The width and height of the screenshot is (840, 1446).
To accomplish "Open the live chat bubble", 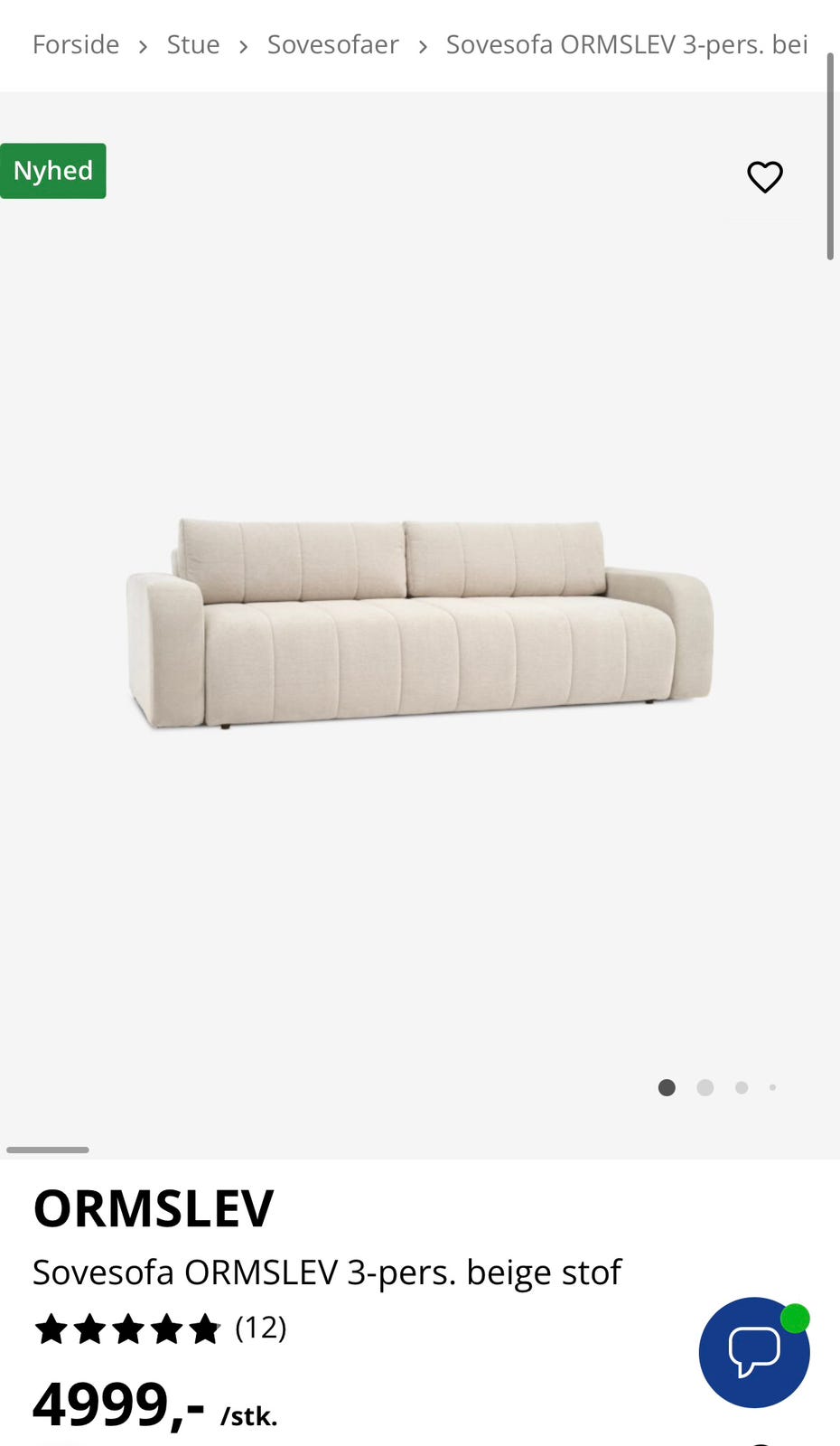I will [x=754, y=1352].
